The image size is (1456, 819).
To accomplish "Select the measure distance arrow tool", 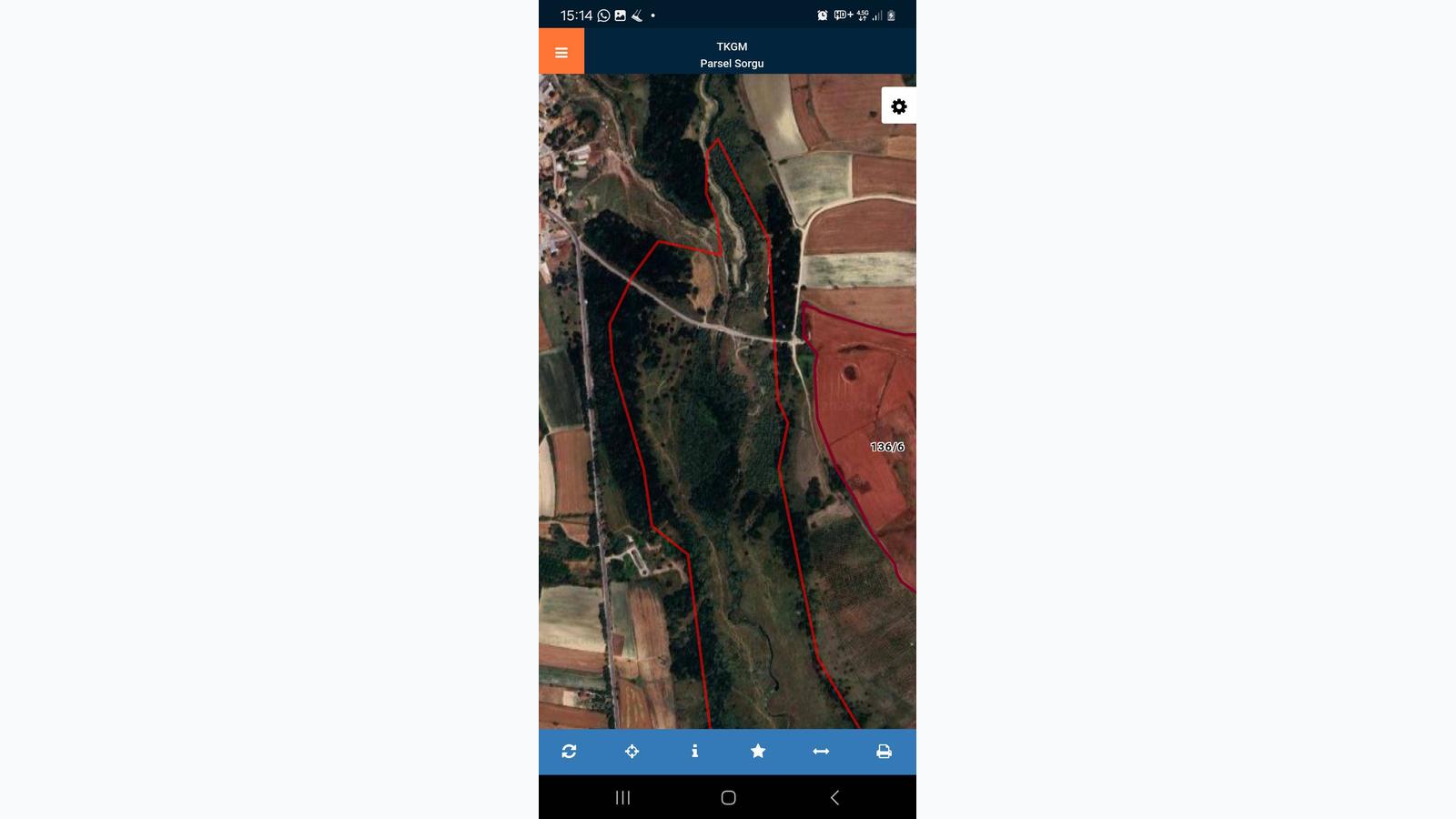I will [x=821, y=752].
